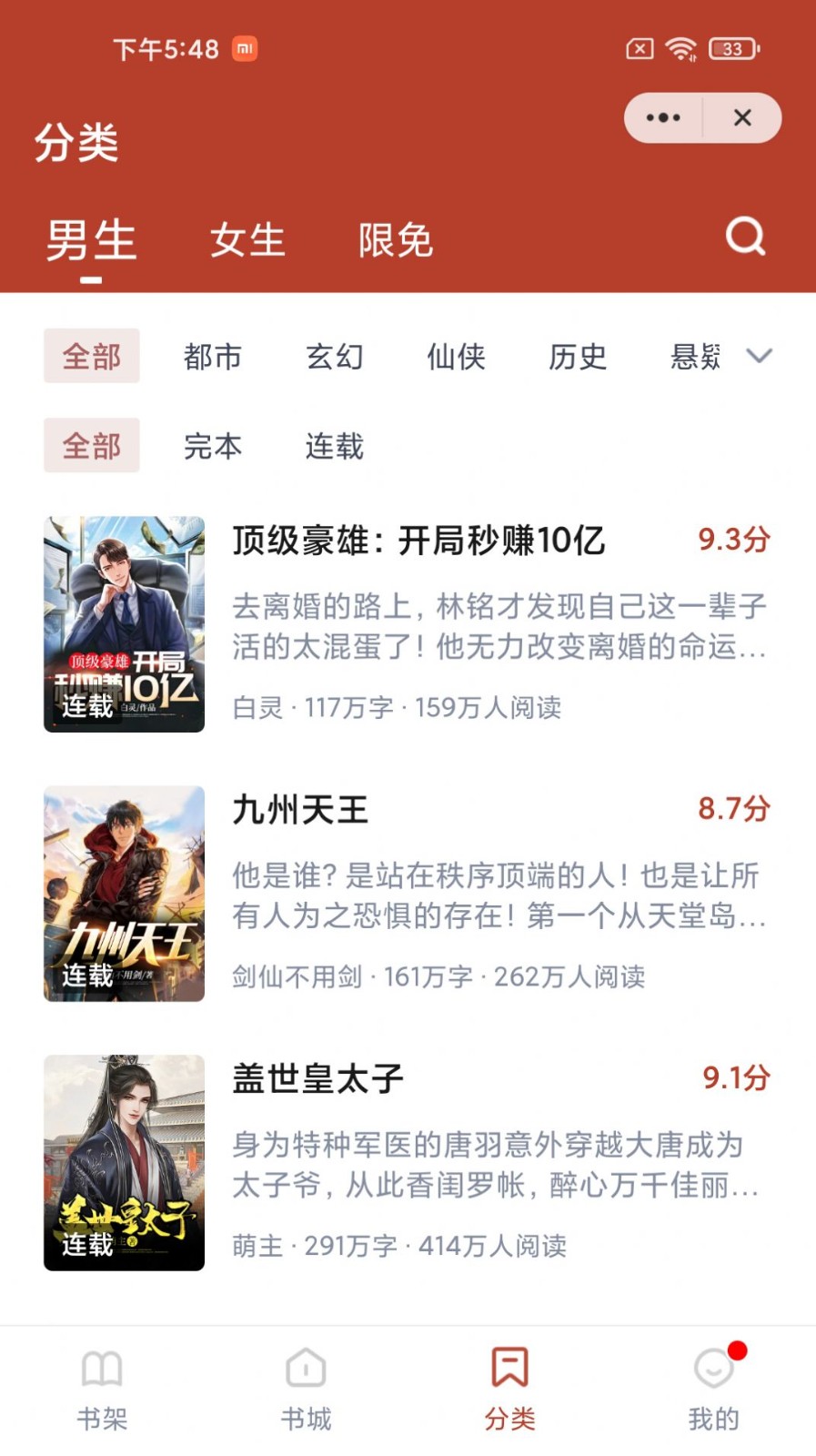Tap the Mi screenshot indicator in status bar
816x1456 pixels.
(244, 49)
